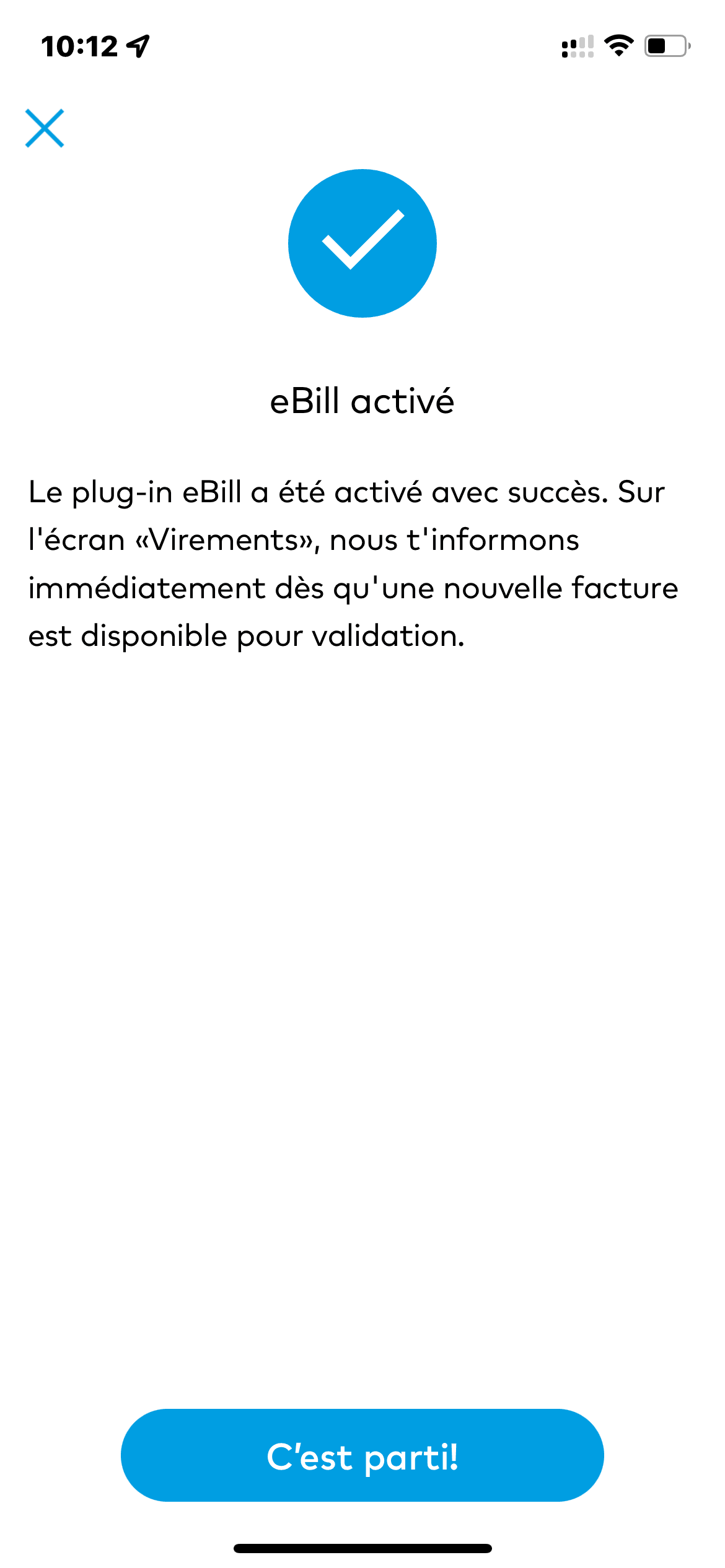The height and width of the screenshot is (1568, 725).
Task: Close the eBill activé confirmation screen
Action: click(45, 128)
